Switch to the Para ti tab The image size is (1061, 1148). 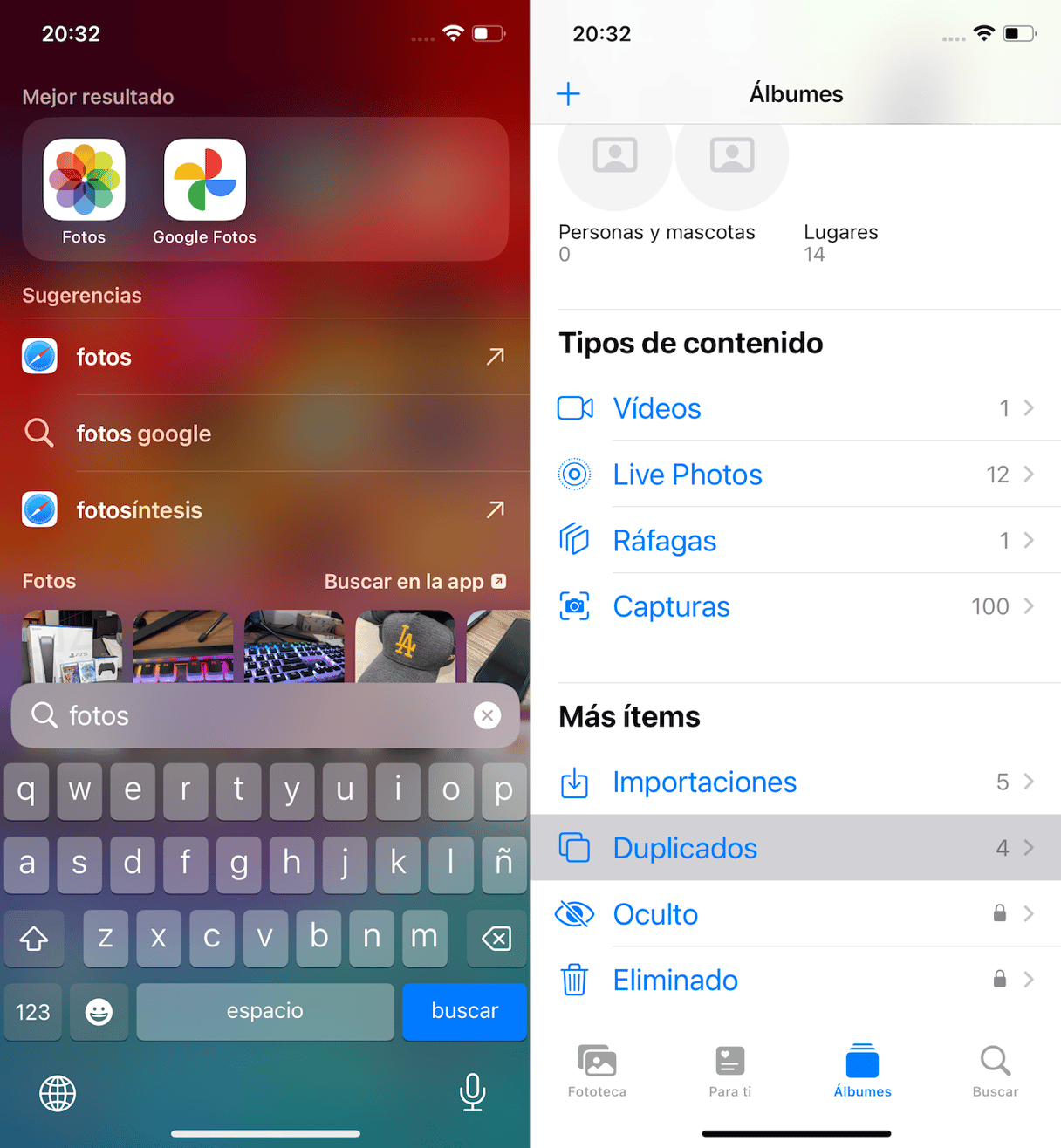click(729, 1071)
